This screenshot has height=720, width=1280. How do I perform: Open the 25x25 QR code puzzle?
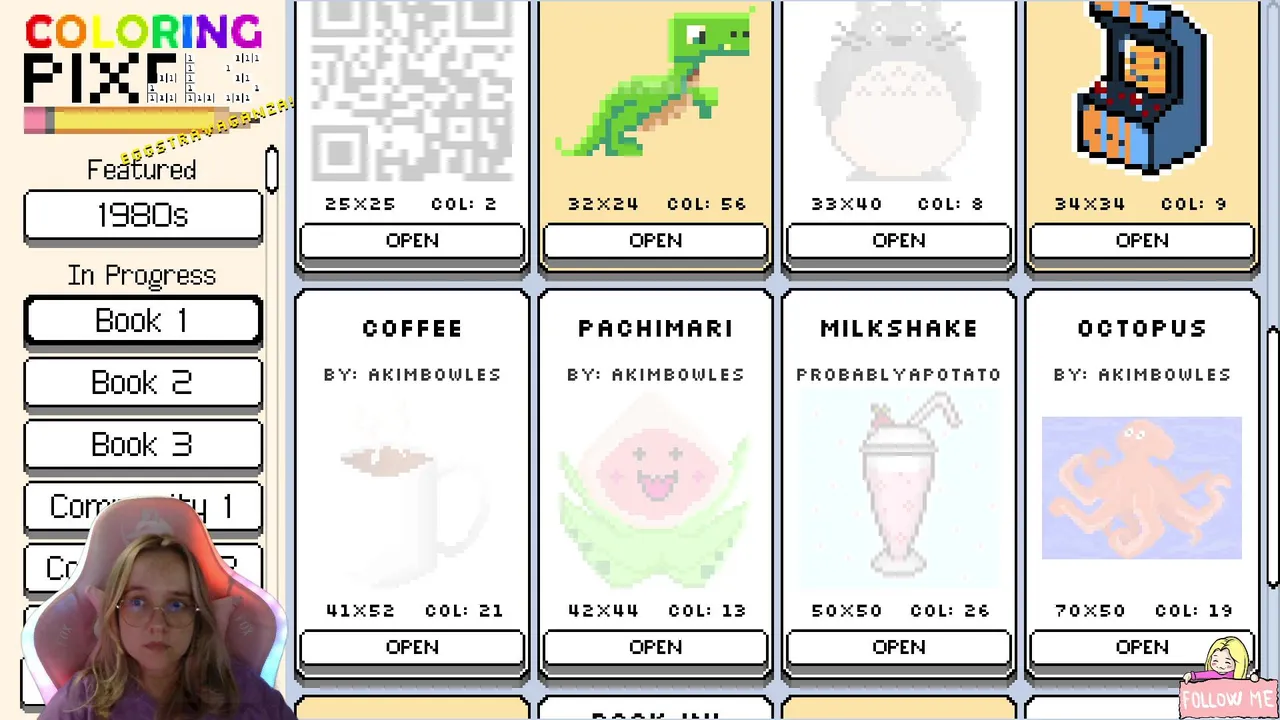(x=412, y=241)
